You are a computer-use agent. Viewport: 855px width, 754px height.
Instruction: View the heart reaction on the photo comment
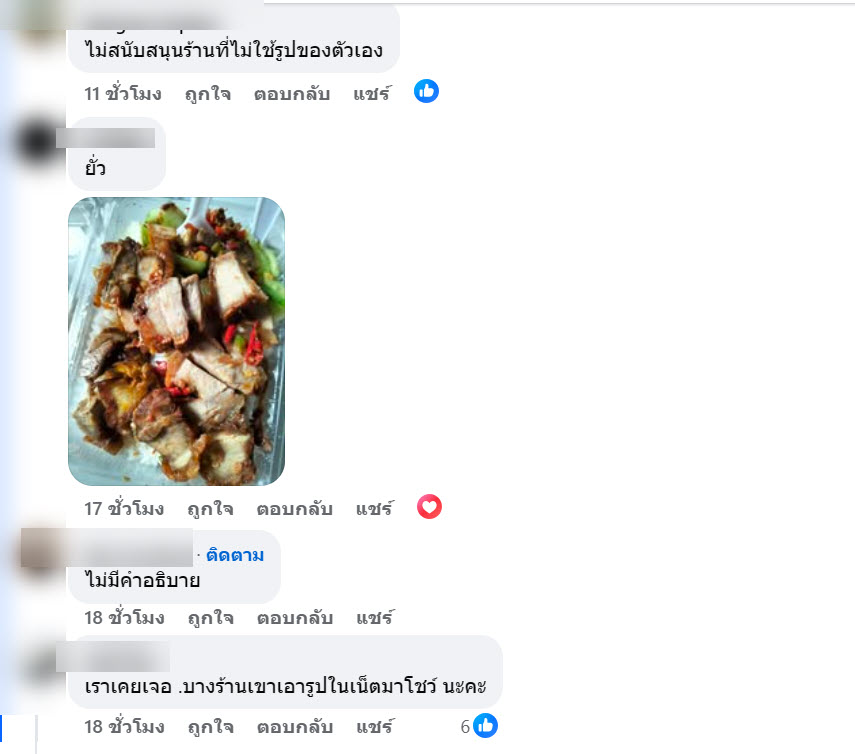pos(429,507)
